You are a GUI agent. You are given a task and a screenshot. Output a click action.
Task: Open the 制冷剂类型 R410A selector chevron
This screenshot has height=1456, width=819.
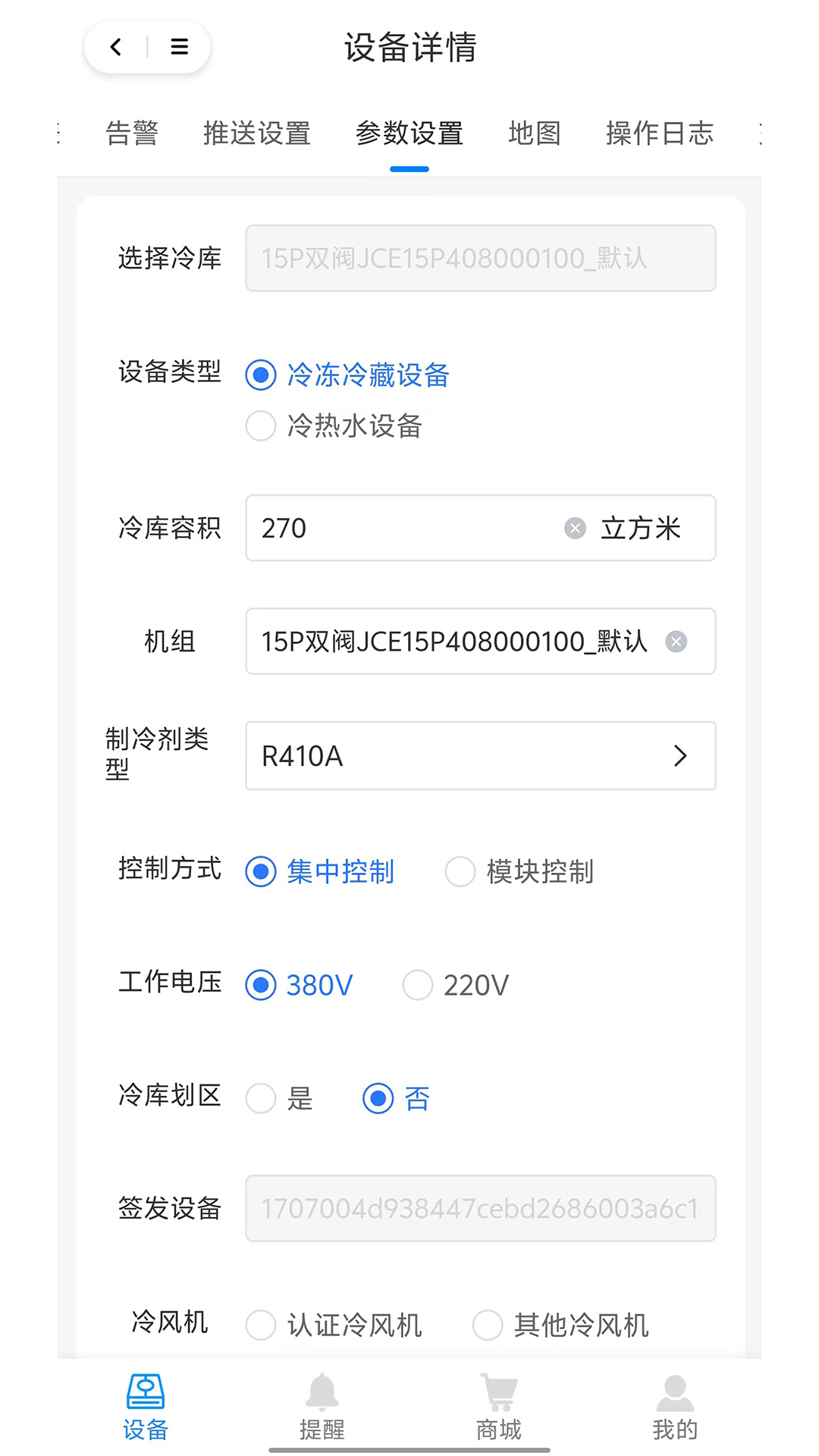(679, 756)
